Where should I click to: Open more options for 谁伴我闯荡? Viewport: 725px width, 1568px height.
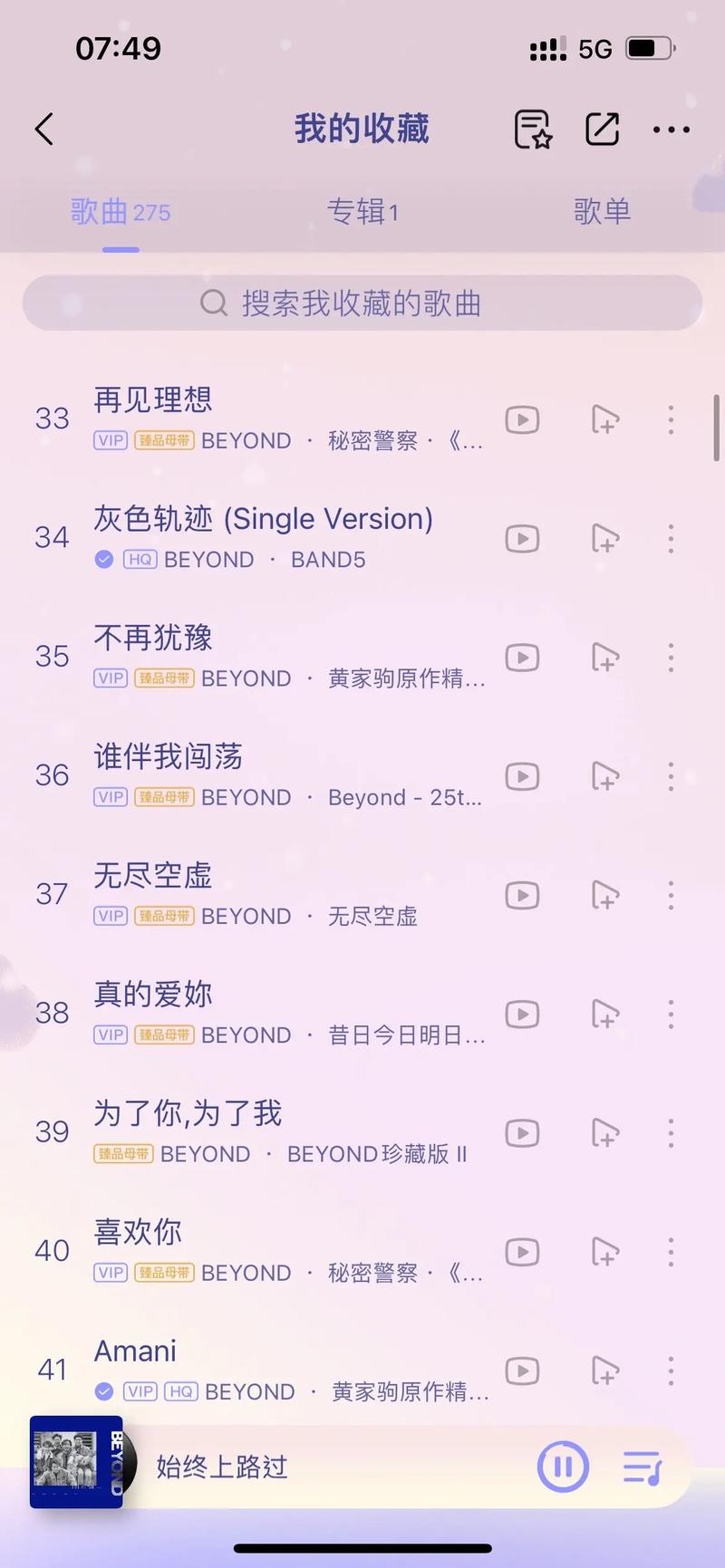click(671, 776)
